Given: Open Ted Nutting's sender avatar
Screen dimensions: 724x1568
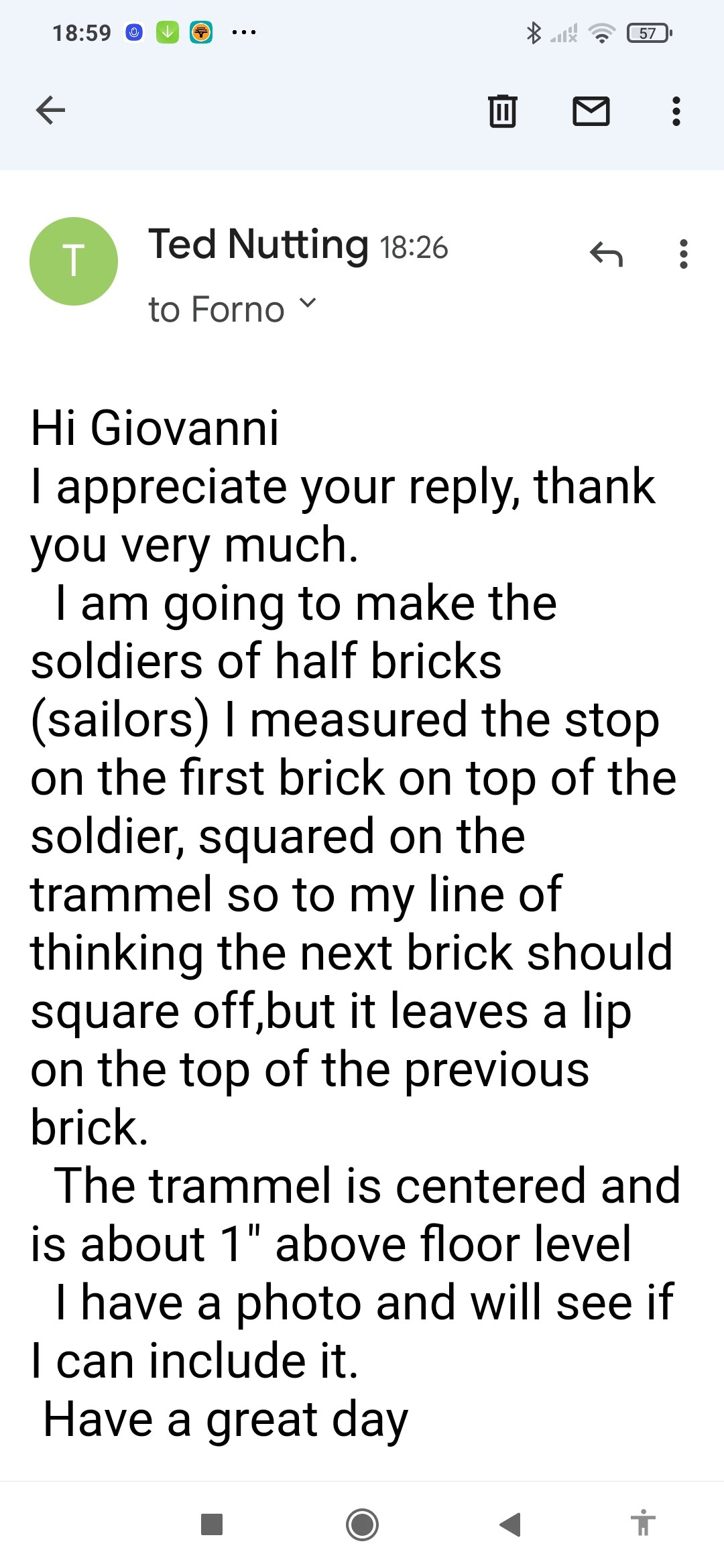Looking at the screenshot, I should [x=74, y=261].
